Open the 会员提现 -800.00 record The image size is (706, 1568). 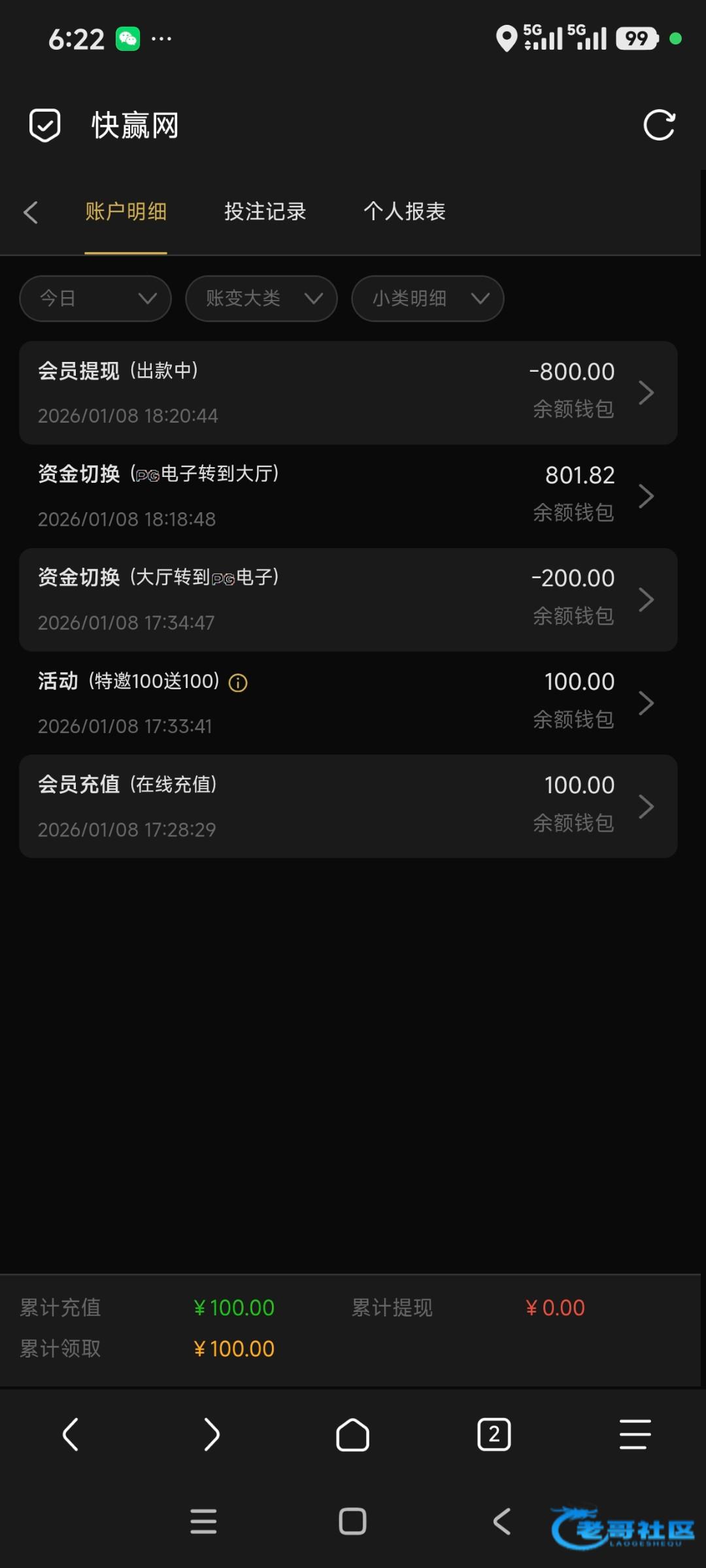[348, 393]
